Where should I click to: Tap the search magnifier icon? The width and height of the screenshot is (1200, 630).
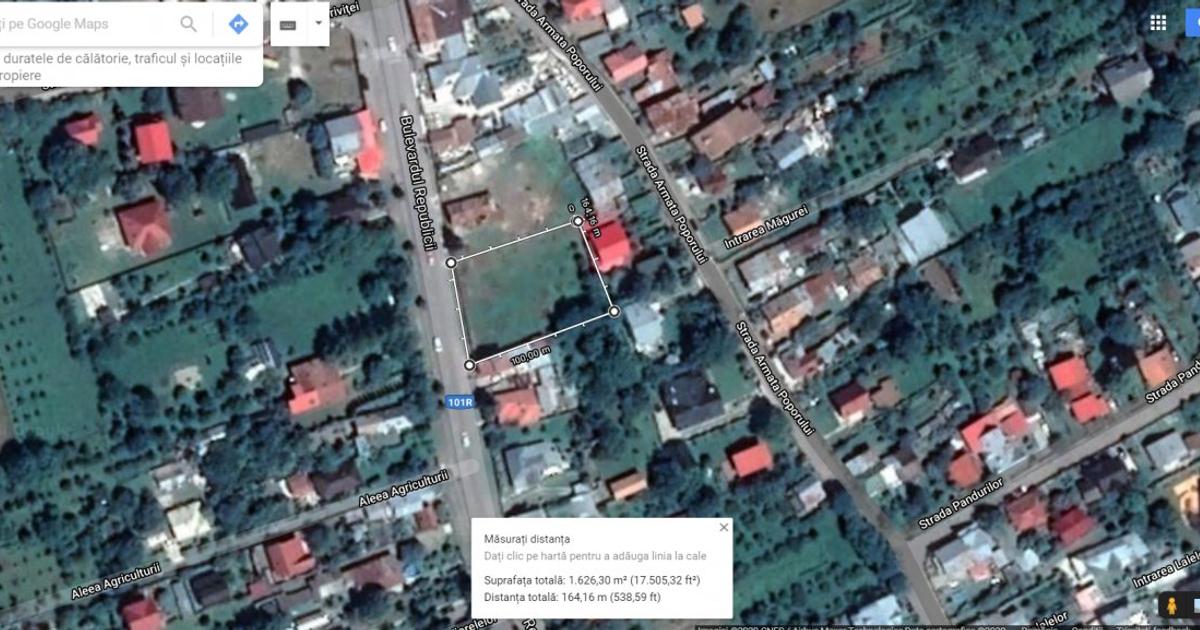188,23
